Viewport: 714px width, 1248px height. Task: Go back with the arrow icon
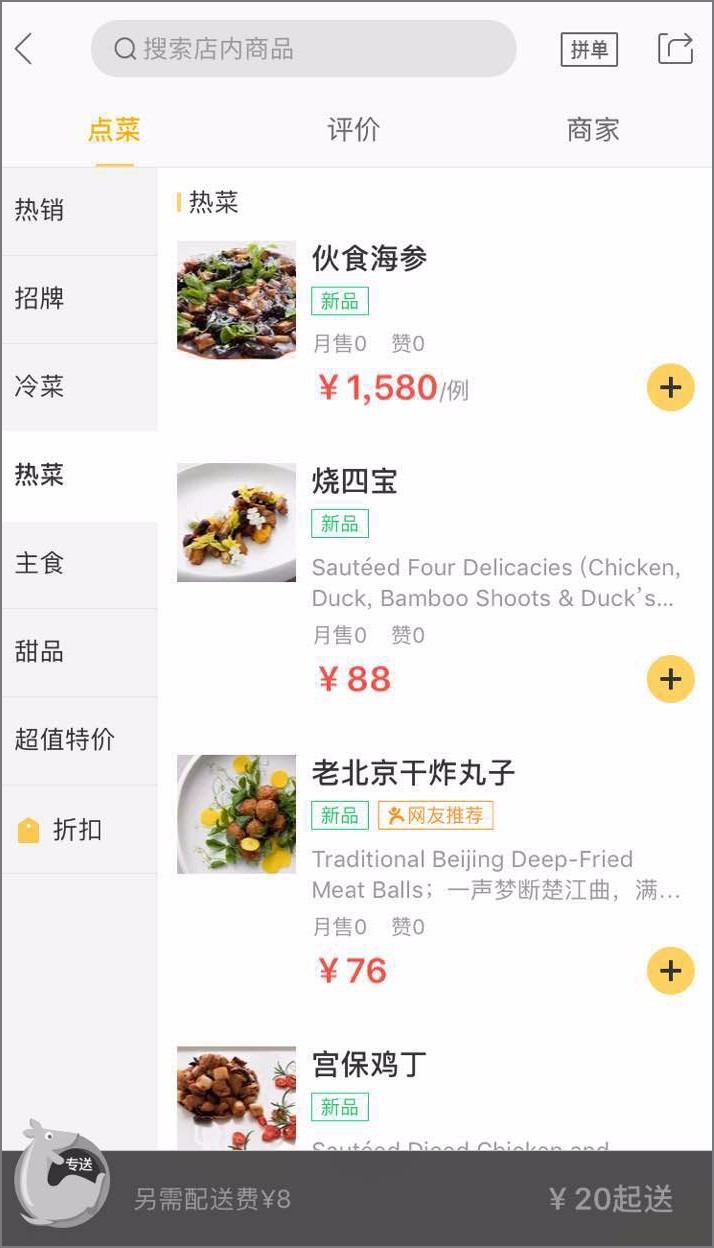coord(25,49)
